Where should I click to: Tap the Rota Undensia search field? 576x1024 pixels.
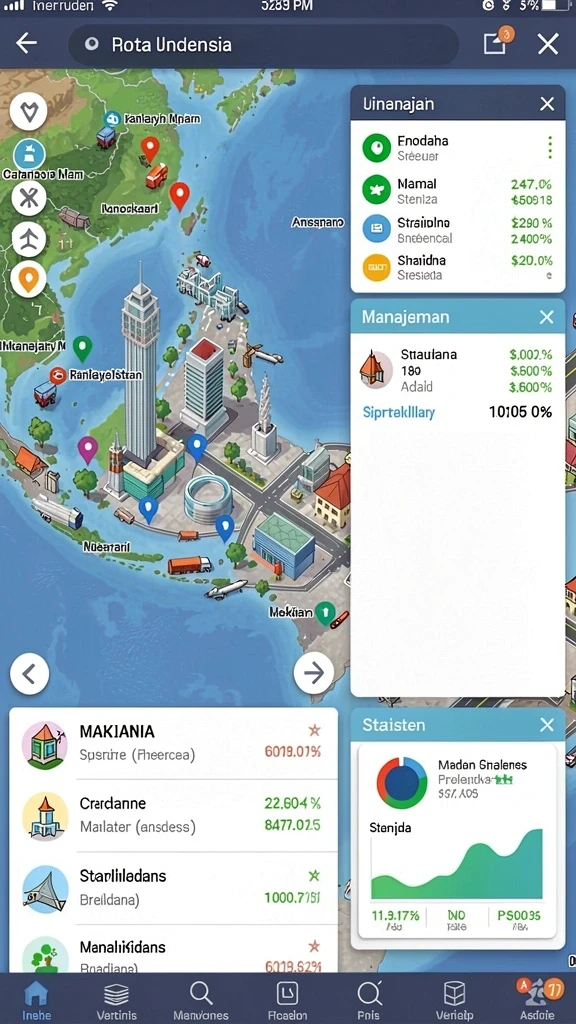pyautogui.click(x=263, y=44)
